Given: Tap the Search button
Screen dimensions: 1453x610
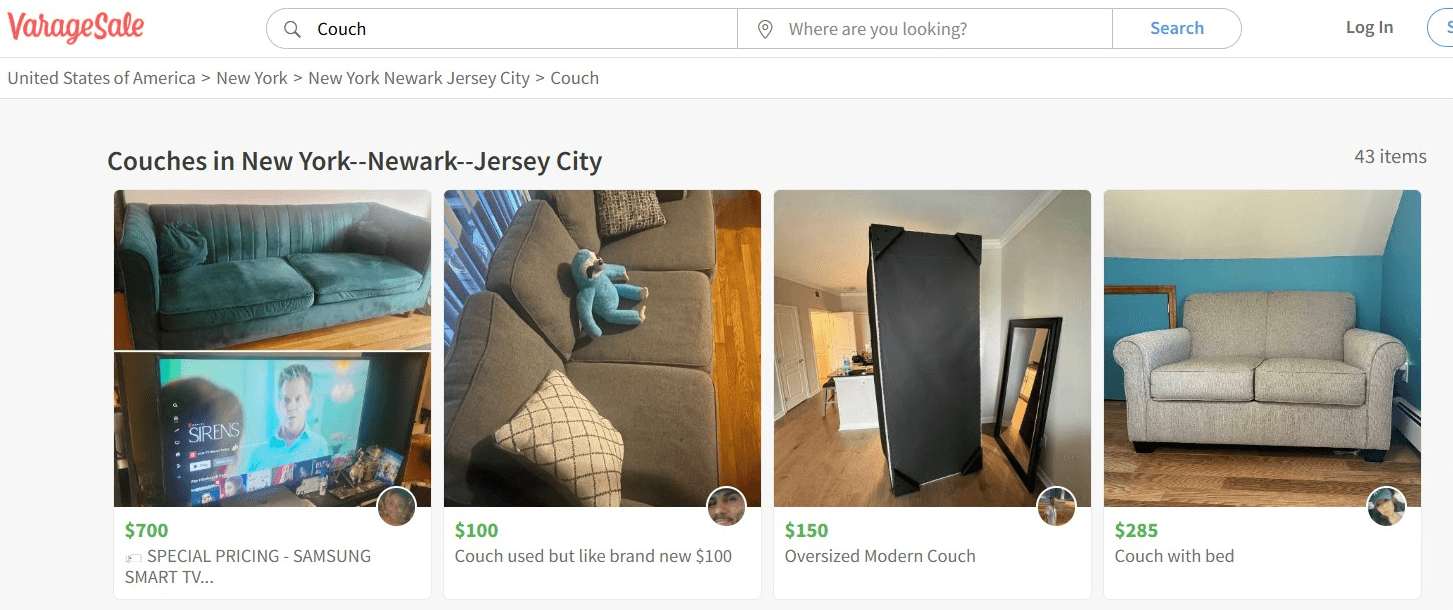Looking at the screenshot, I should click(1176, 29).
